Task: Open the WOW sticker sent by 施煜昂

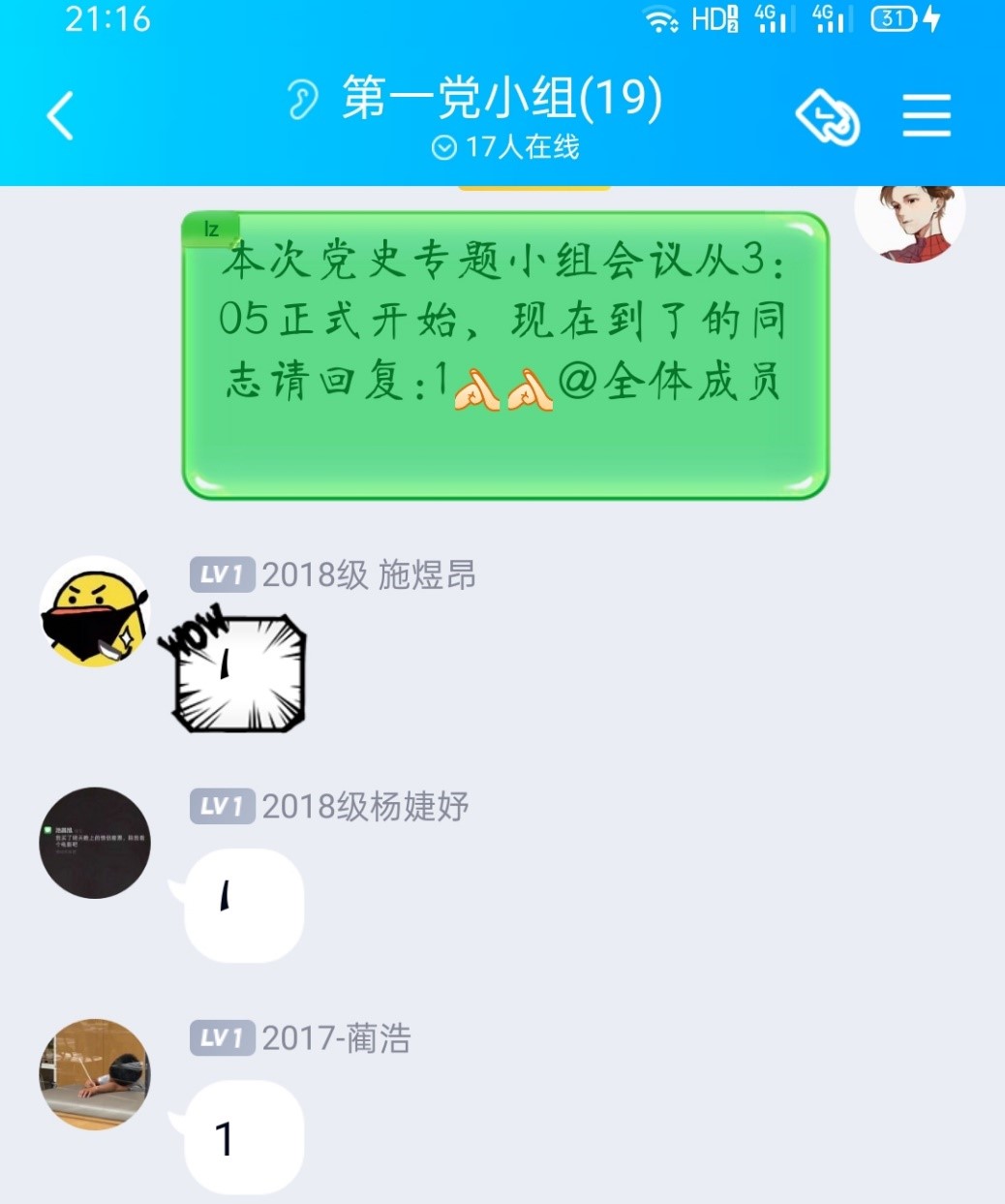Action: 237,670
